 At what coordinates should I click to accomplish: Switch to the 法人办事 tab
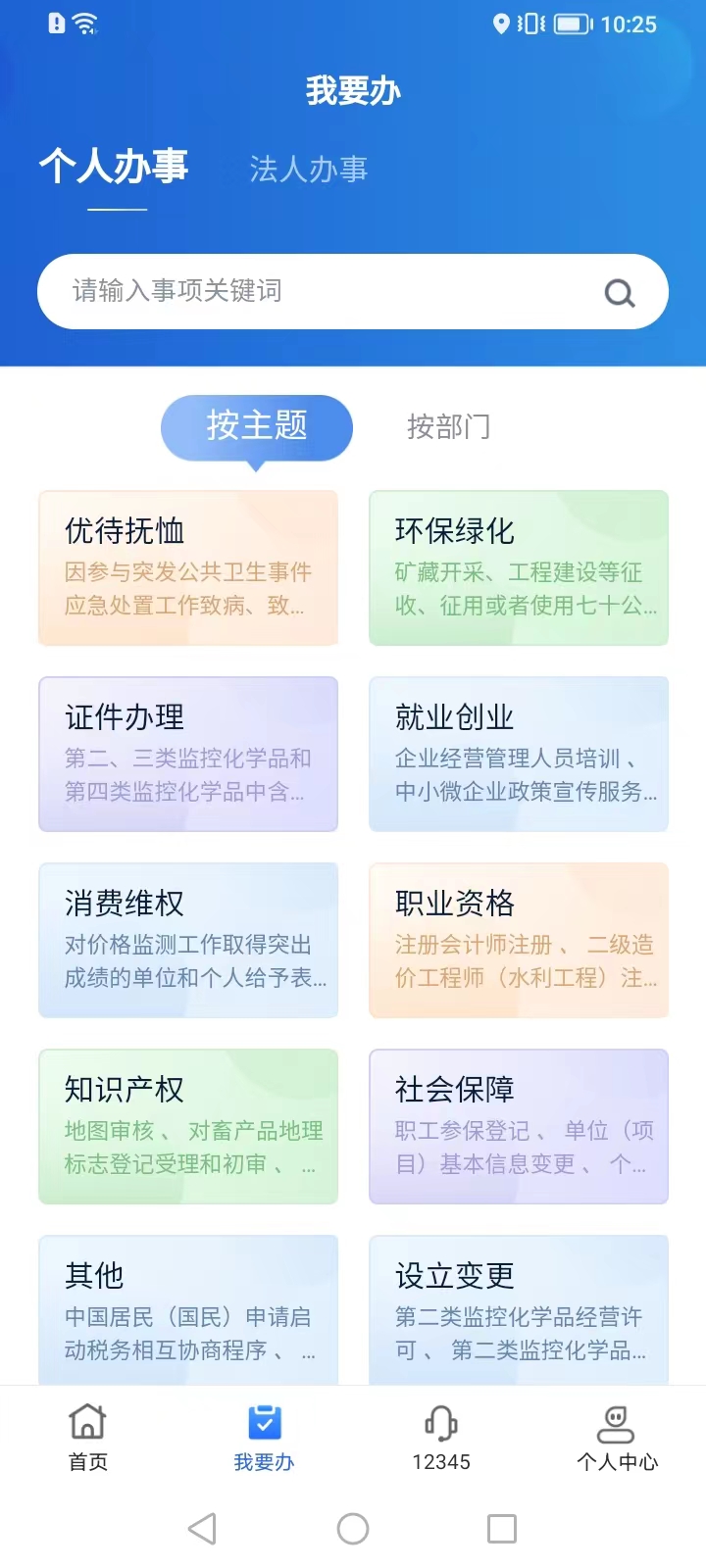coord(309,169)
